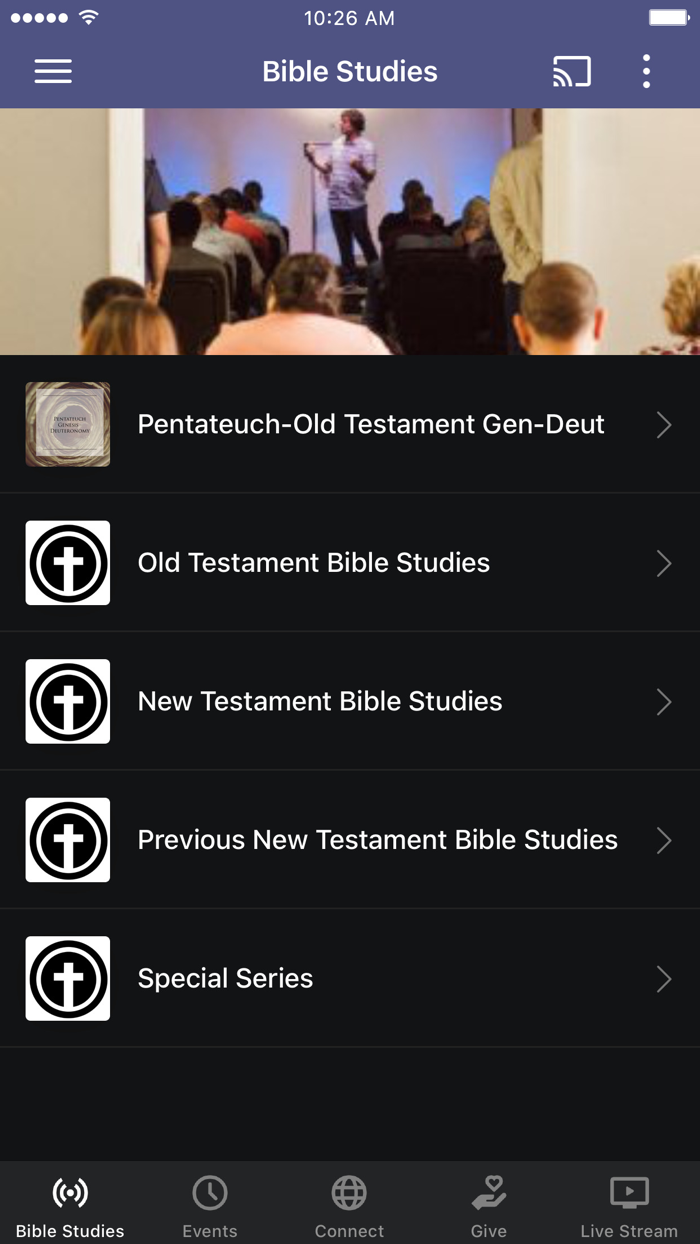Open the hamburger drawer menu
Viewport: 700px width, 1244px height.
coord(53,71)
